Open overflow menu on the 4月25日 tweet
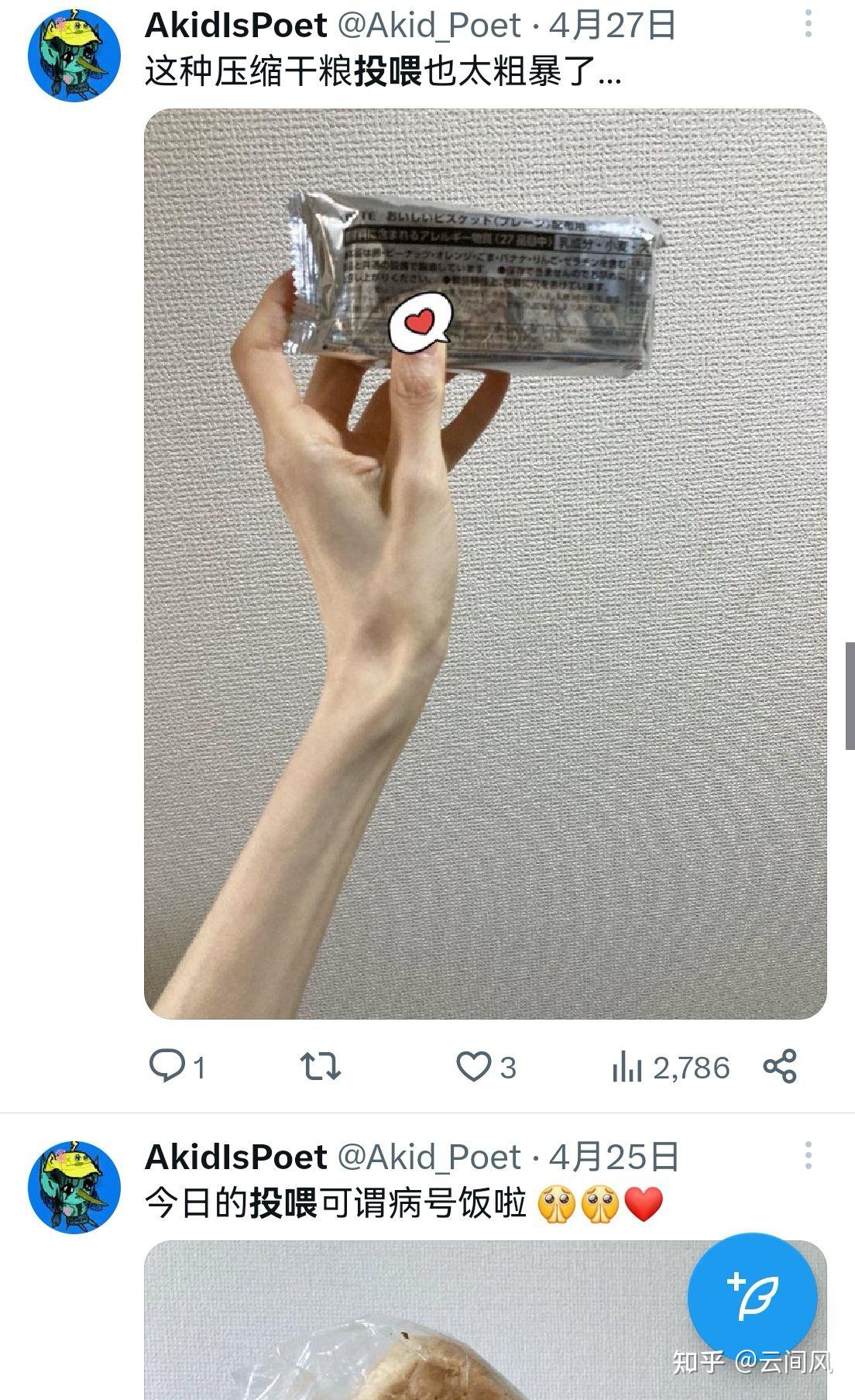The width and height of the screenshot is (855, 1400). coord(808,1155)
